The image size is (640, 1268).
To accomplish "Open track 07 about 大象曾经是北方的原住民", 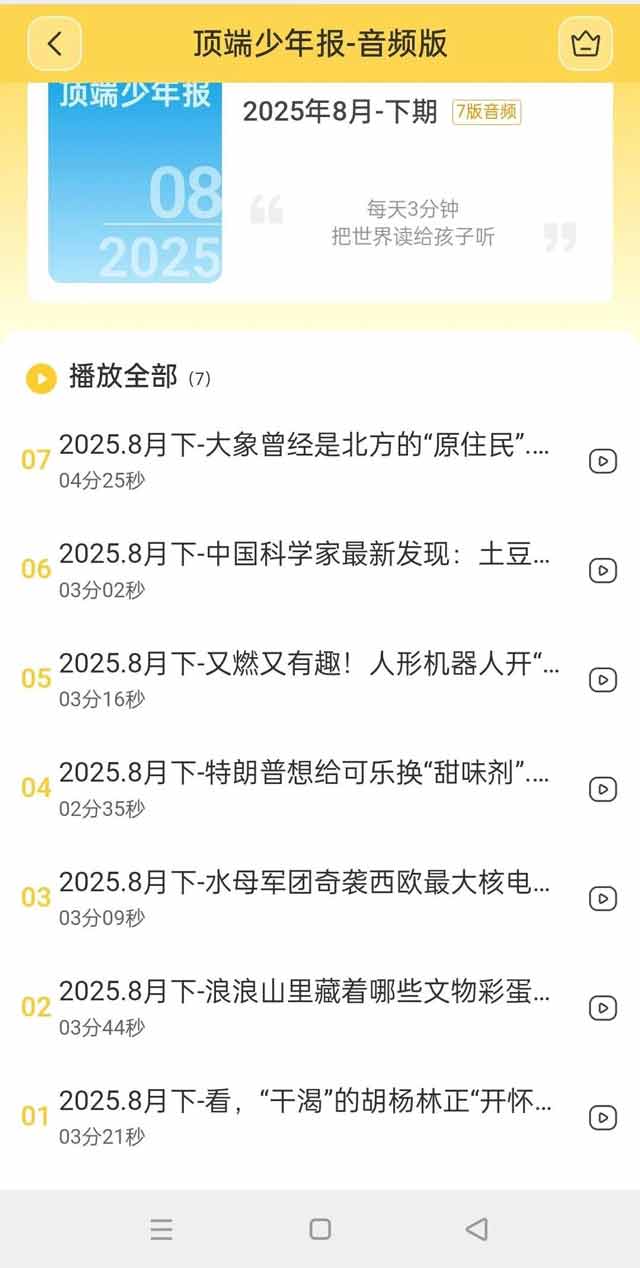I will (304, 446).
